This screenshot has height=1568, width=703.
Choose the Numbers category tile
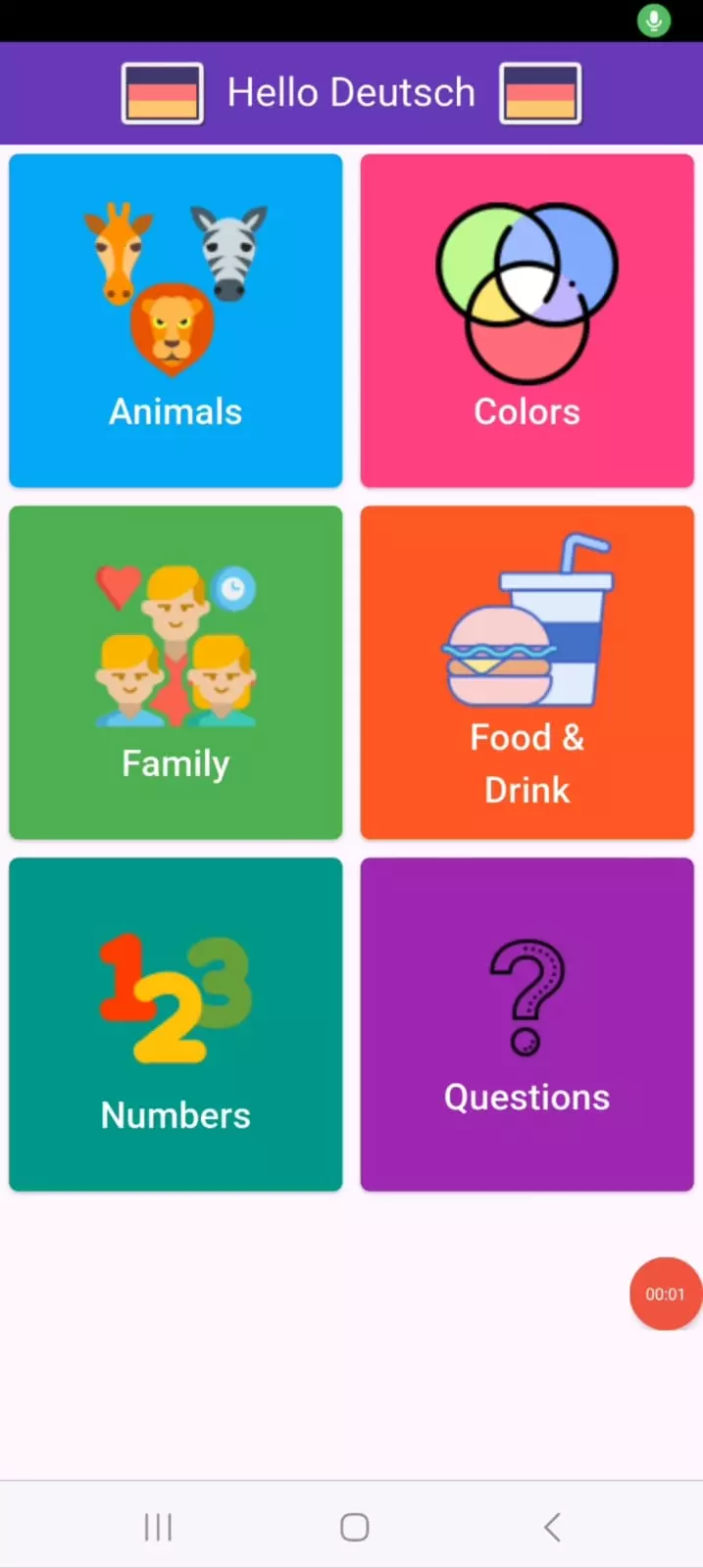click(176, 1024)
